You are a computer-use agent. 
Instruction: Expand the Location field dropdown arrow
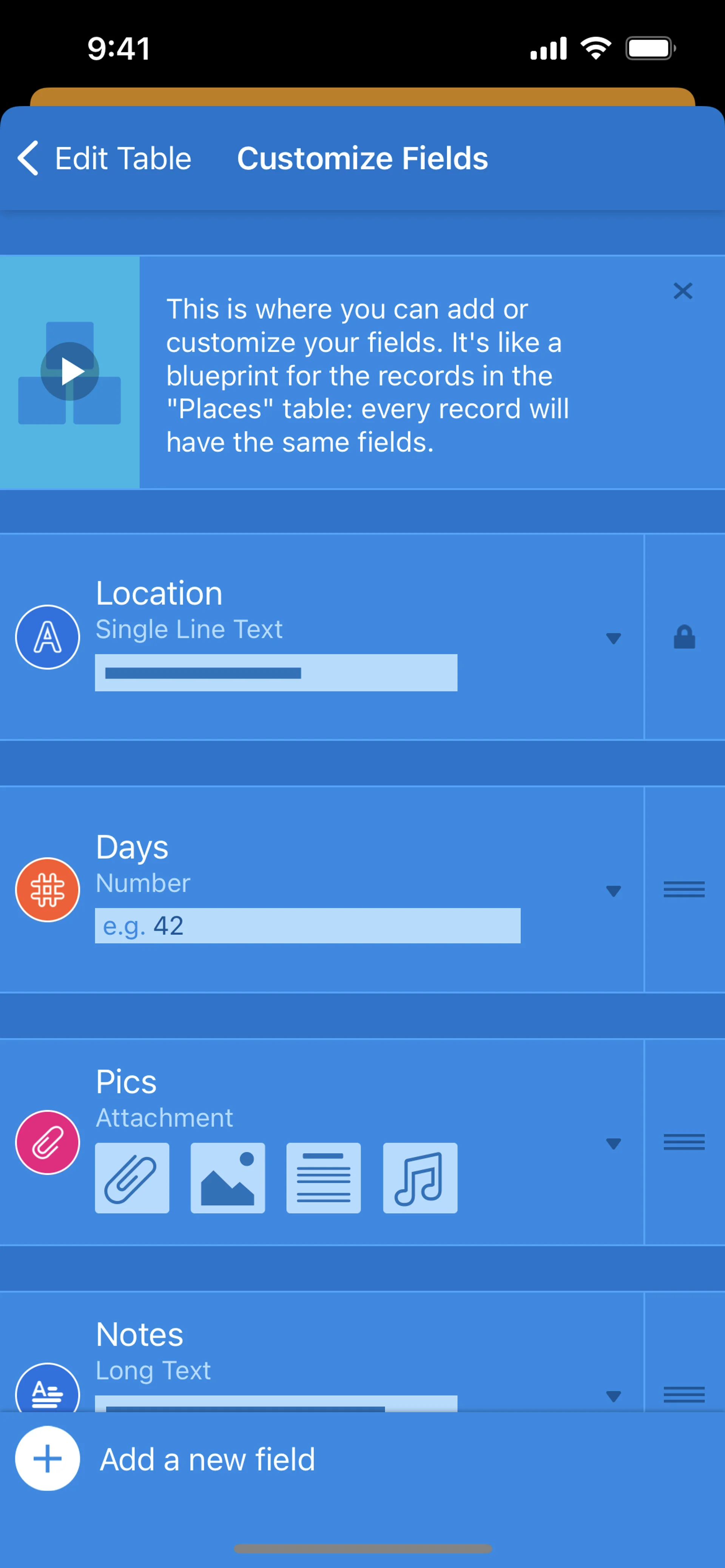click(613, 638)
